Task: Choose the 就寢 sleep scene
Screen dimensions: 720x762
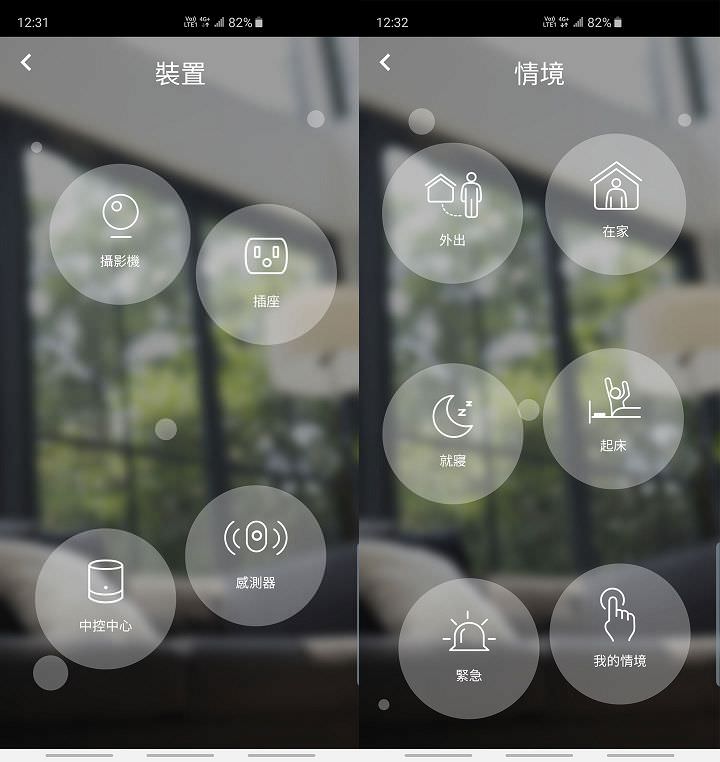Action: tap(452, 433)
